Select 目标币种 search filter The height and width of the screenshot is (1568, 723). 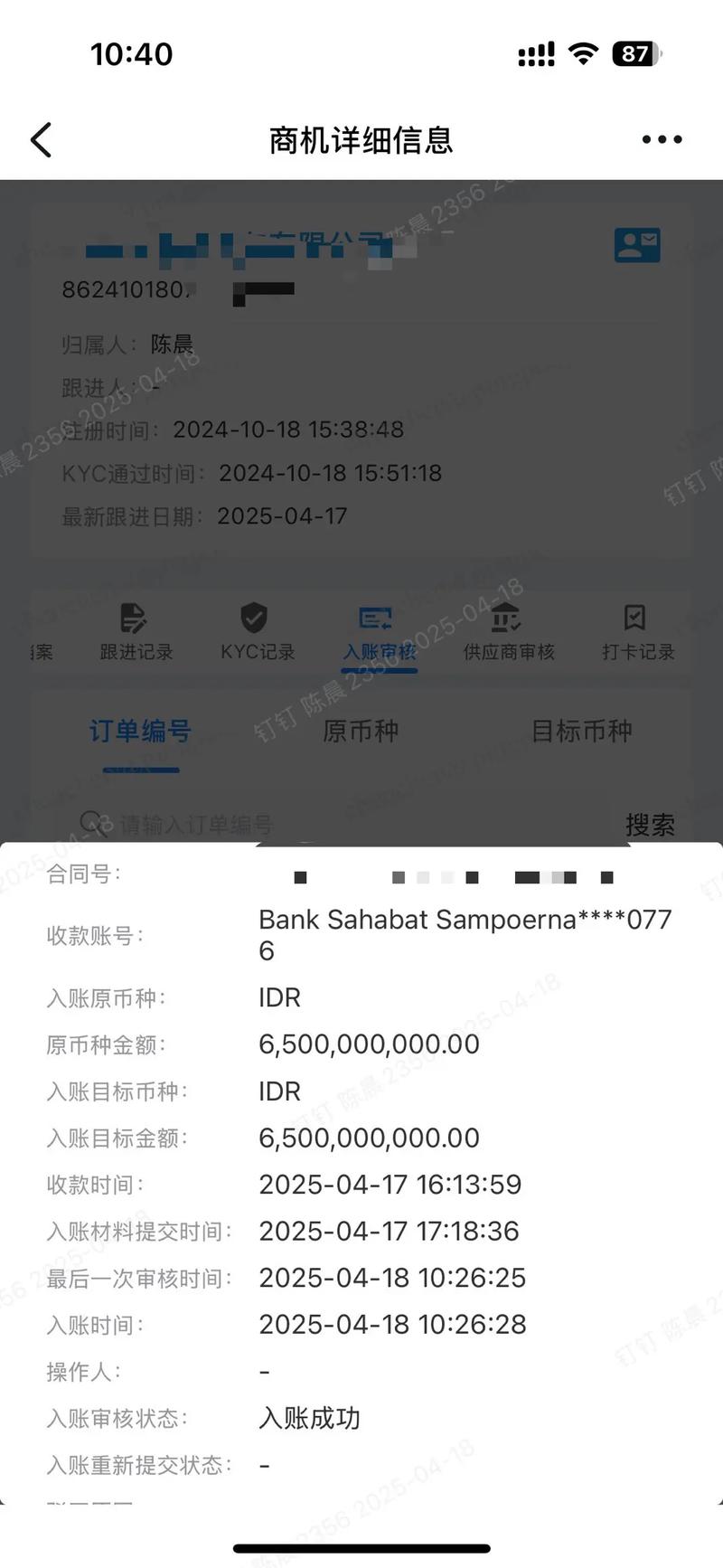581,731
